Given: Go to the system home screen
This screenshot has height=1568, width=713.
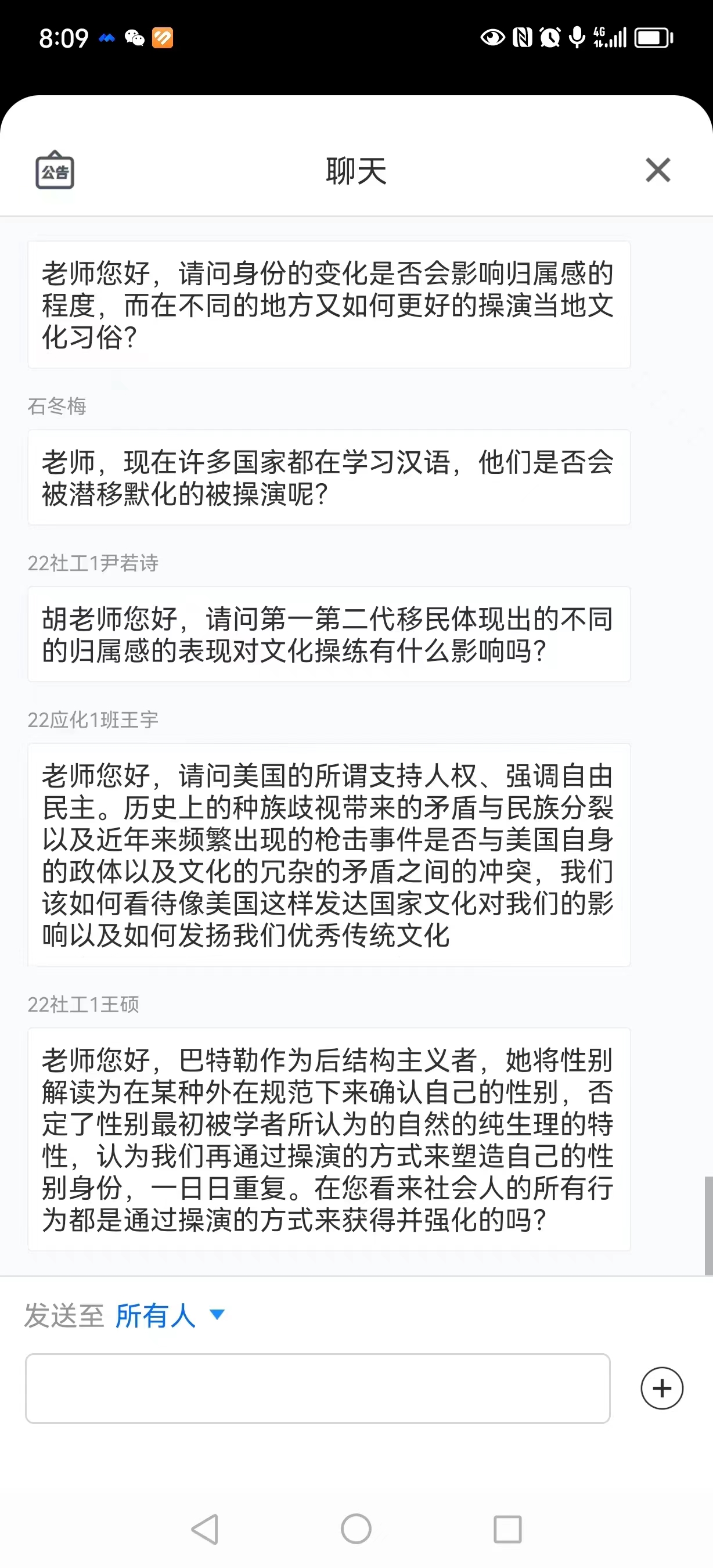Looking at the screenshot, I should 356,1529.
